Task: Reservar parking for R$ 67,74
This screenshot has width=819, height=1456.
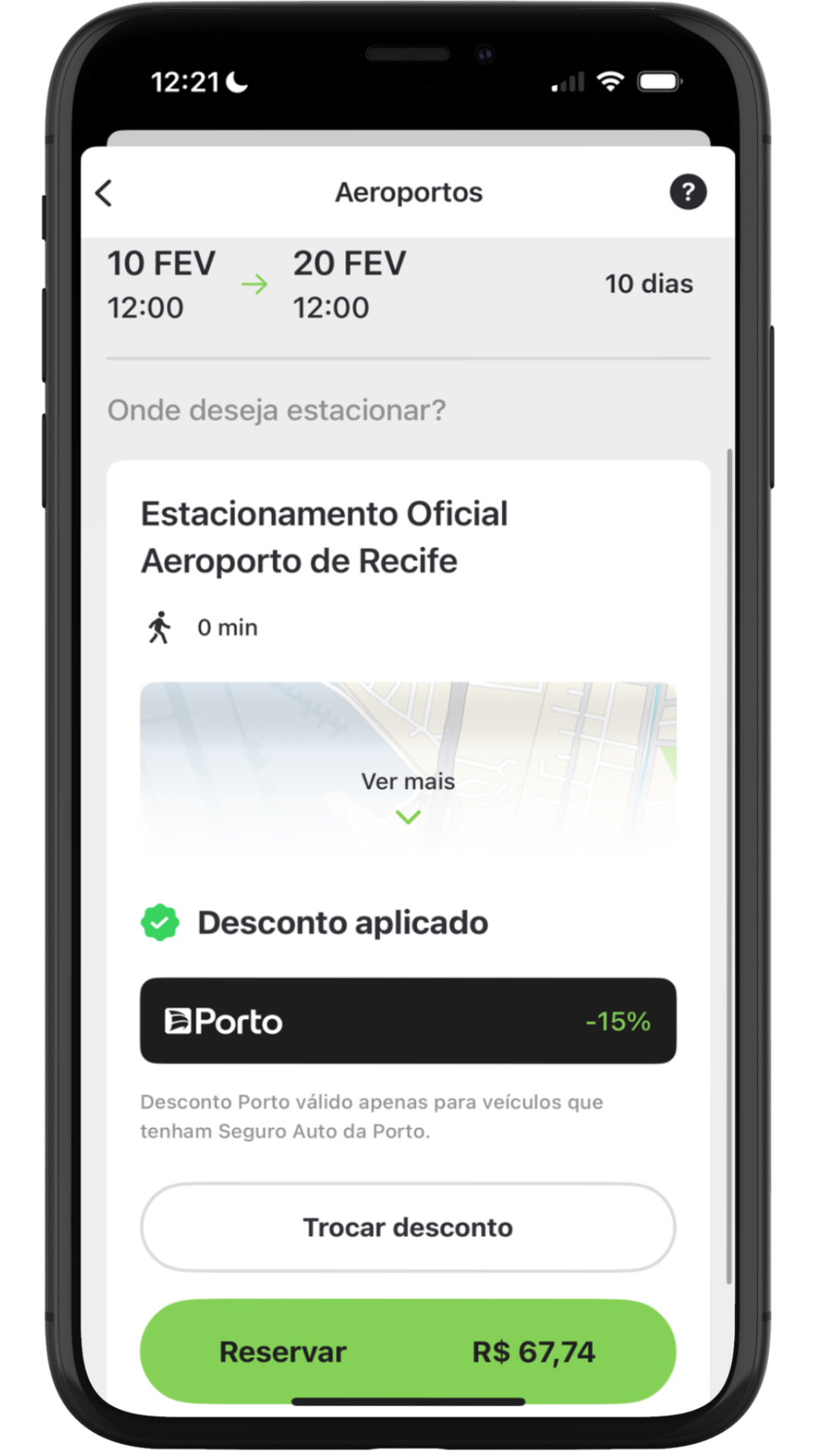Action: (x=408, y=1351)
